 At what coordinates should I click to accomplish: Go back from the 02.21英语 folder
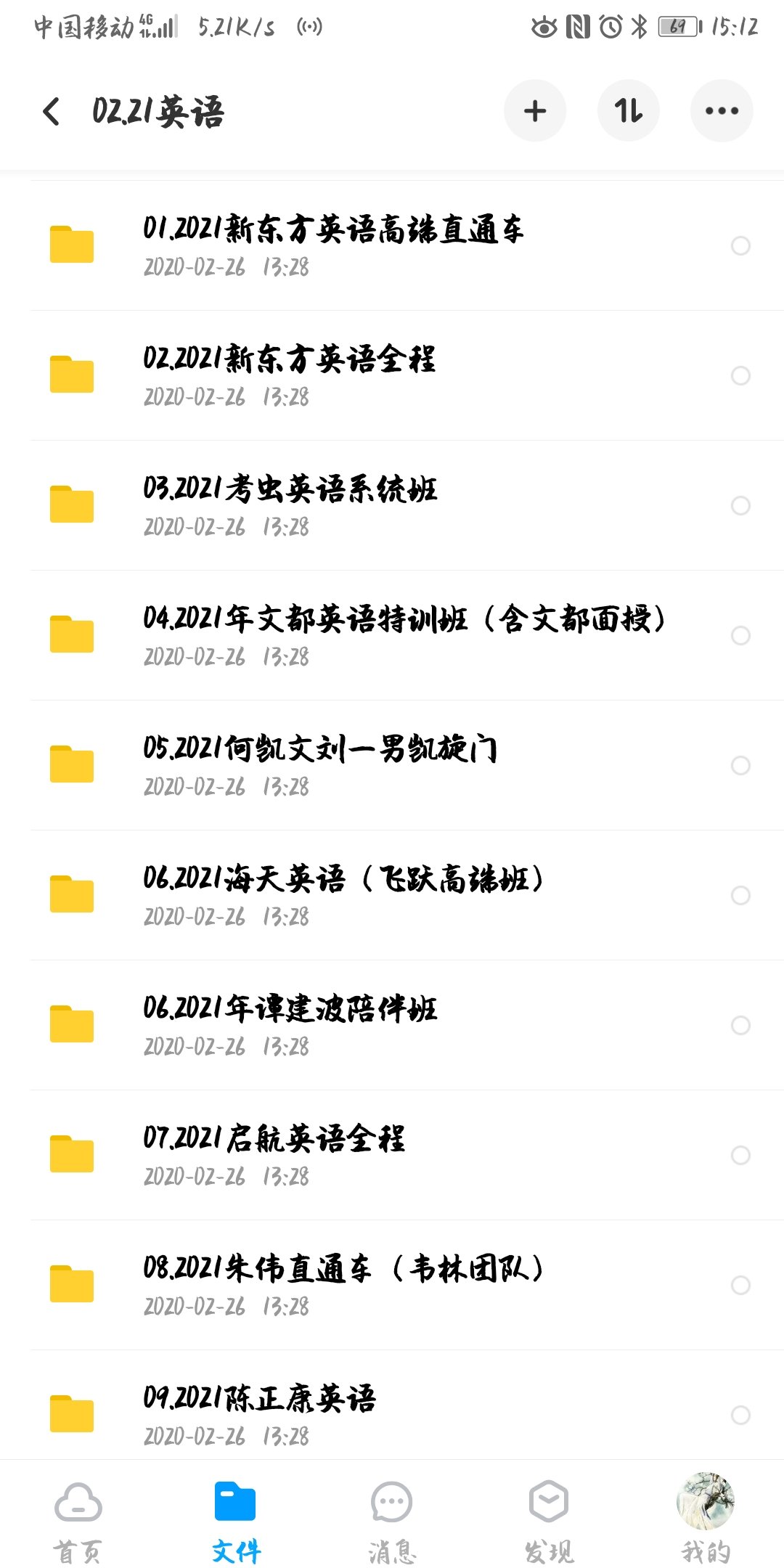pos(51,112)
